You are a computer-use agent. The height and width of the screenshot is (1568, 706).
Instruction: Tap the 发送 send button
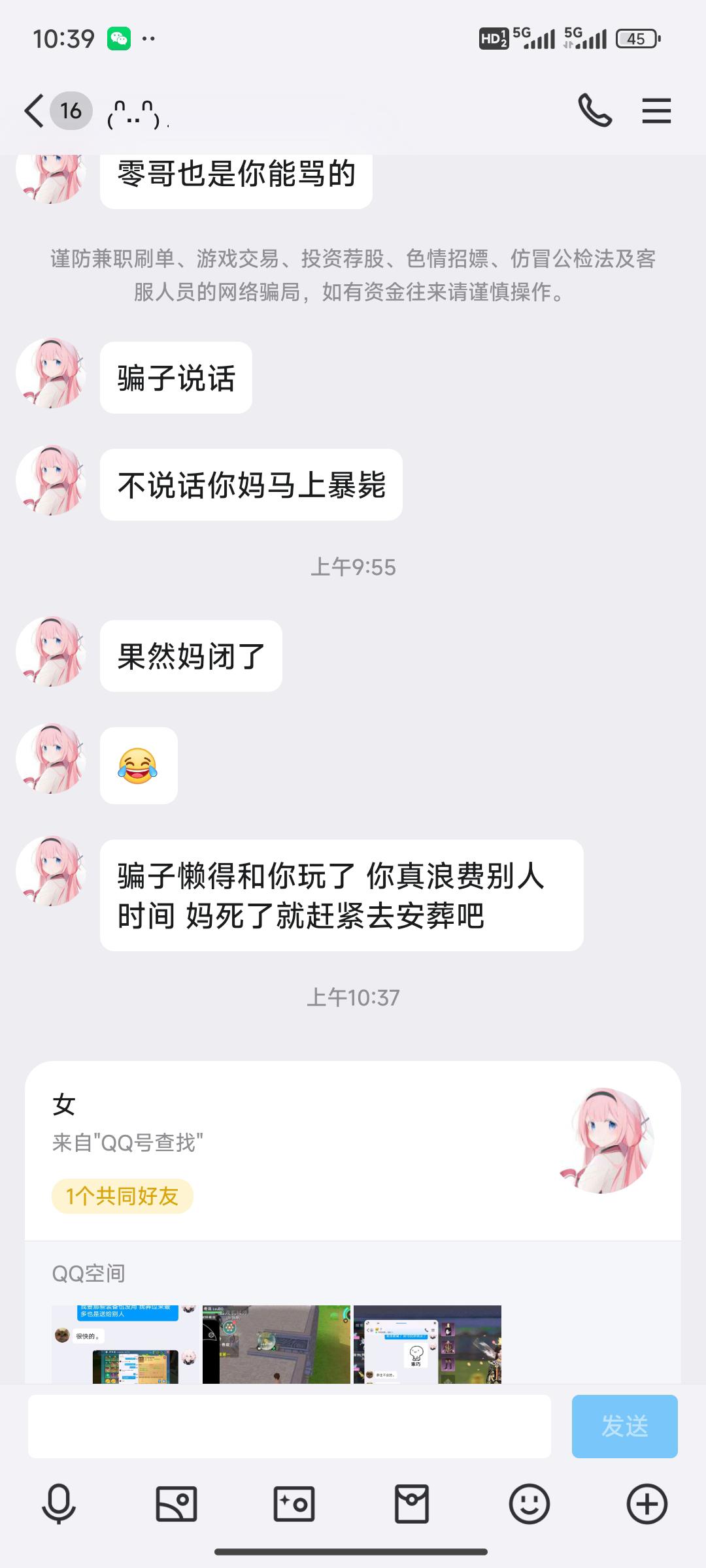(624, 1426)
